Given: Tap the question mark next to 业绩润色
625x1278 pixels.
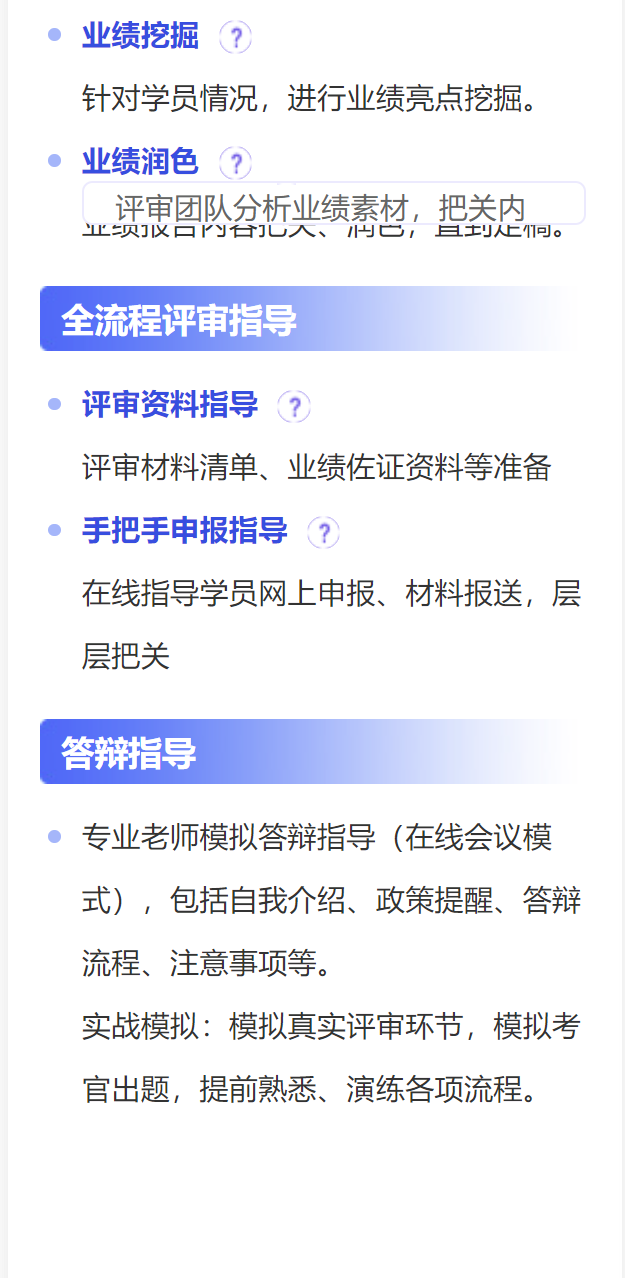Looking at the screenshot, I should [x=235, y=162].
